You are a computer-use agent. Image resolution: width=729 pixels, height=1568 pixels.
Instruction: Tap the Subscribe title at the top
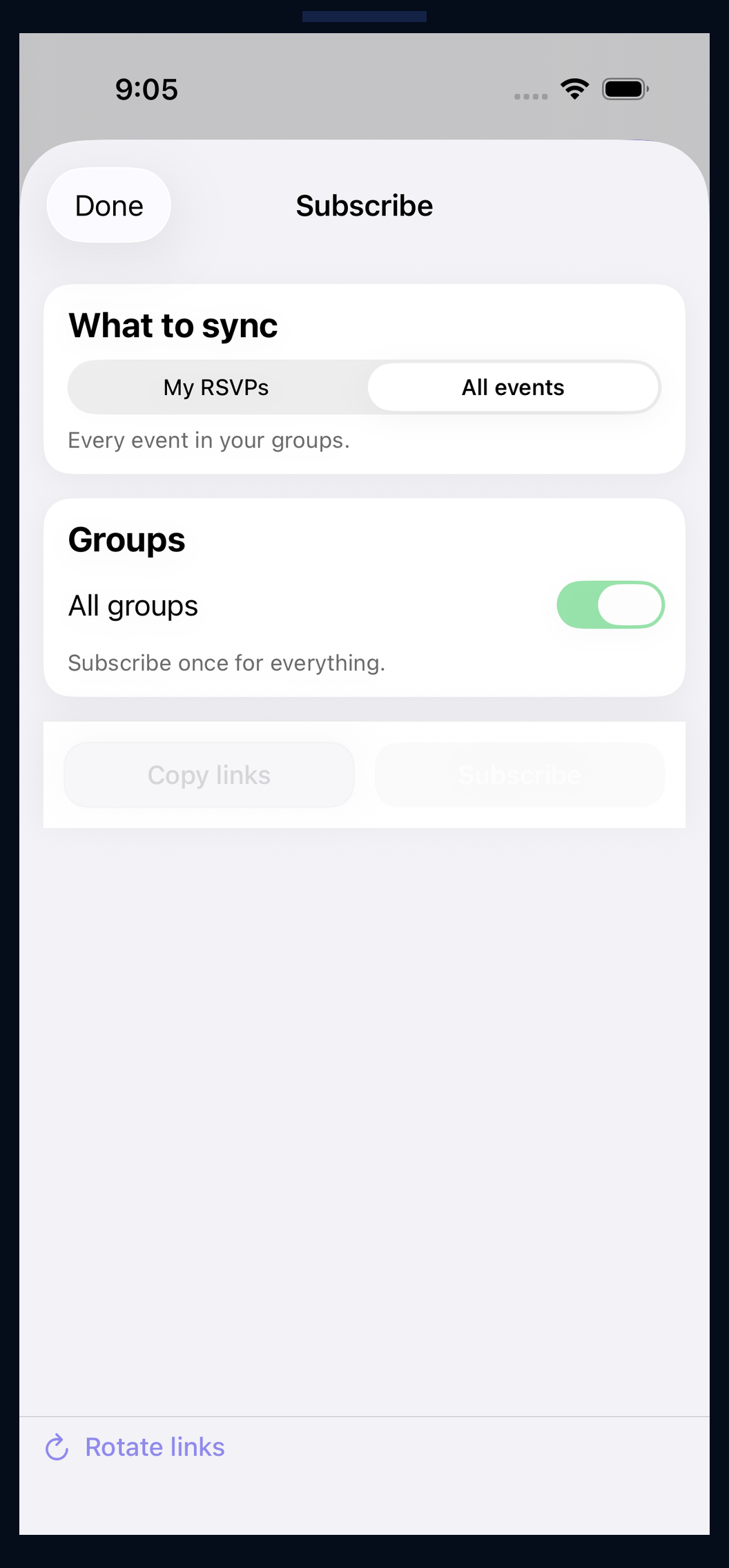coord(364,204)
